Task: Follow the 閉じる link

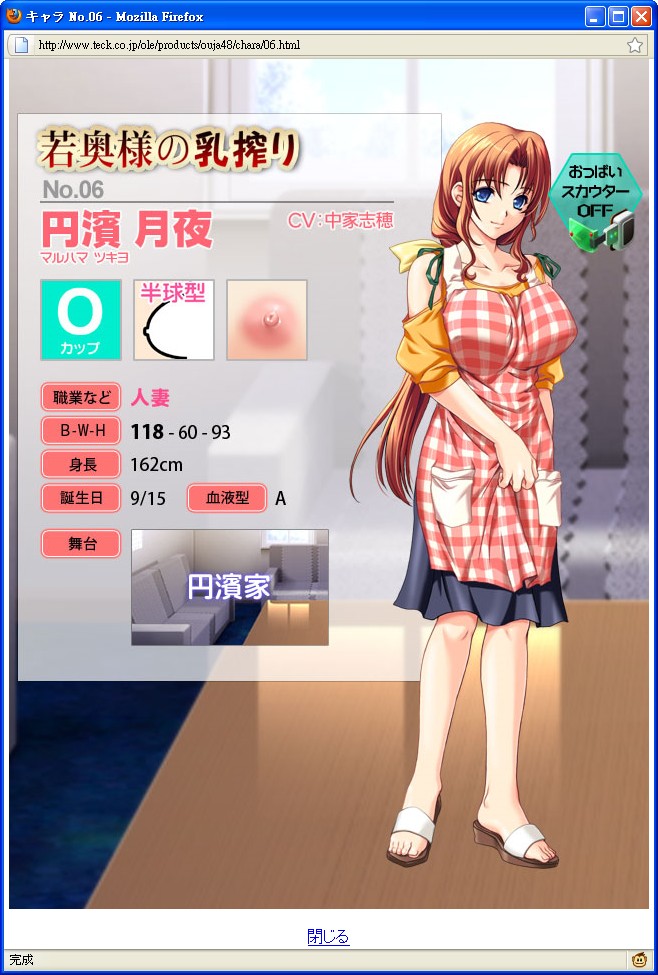Action: (x=328, y=936)
